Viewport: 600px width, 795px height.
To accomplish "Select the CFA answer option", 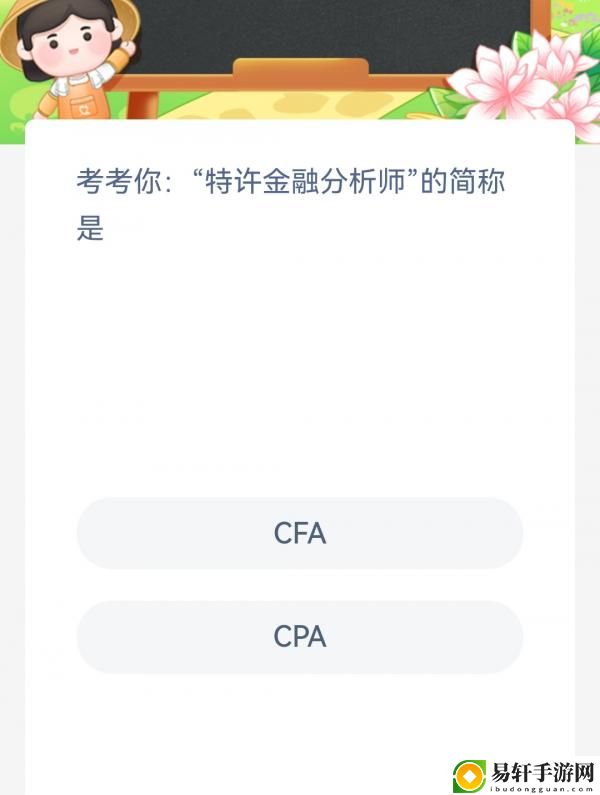I will click(x=300, y=533).
